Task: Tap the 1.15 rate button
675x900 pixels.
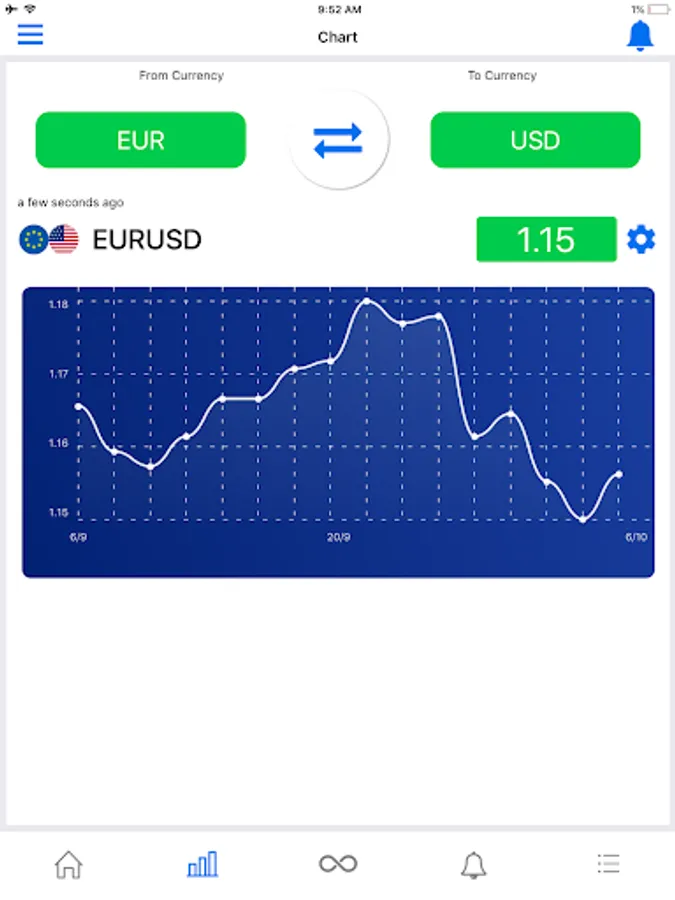Action: [x=546, y=240]
